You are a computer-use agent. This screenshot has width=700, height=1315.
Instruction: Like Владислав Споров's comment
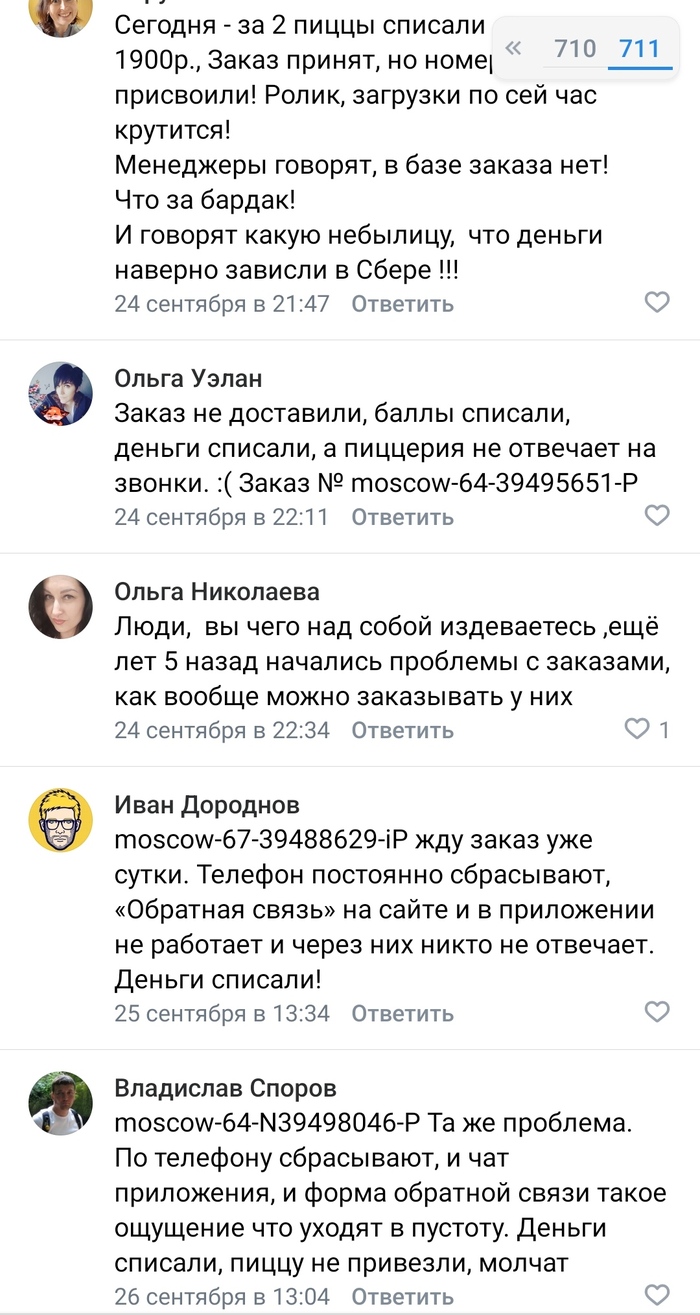(x=656, y=1295)
